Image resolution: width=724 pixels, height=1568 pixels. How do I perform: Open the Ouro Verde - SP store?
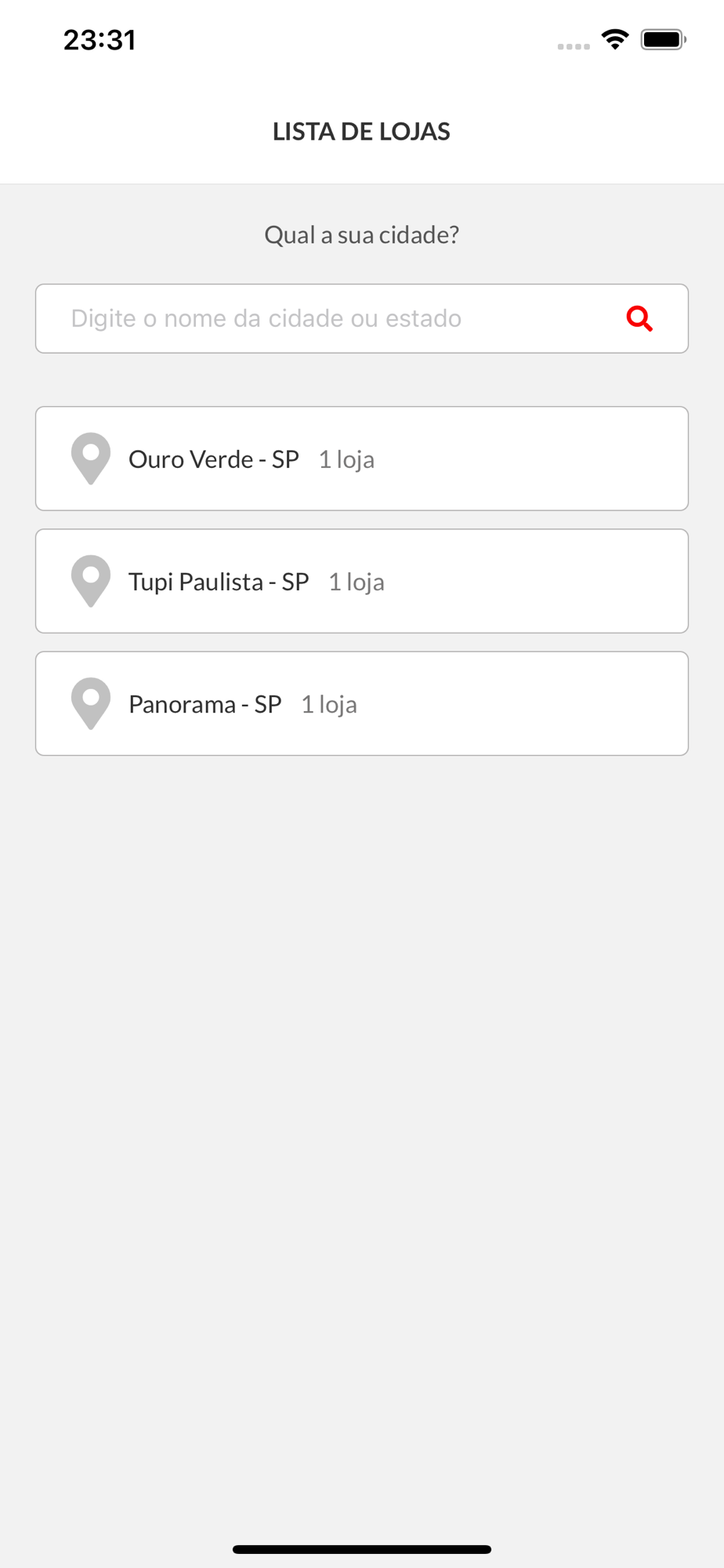[x=362, y=459]
